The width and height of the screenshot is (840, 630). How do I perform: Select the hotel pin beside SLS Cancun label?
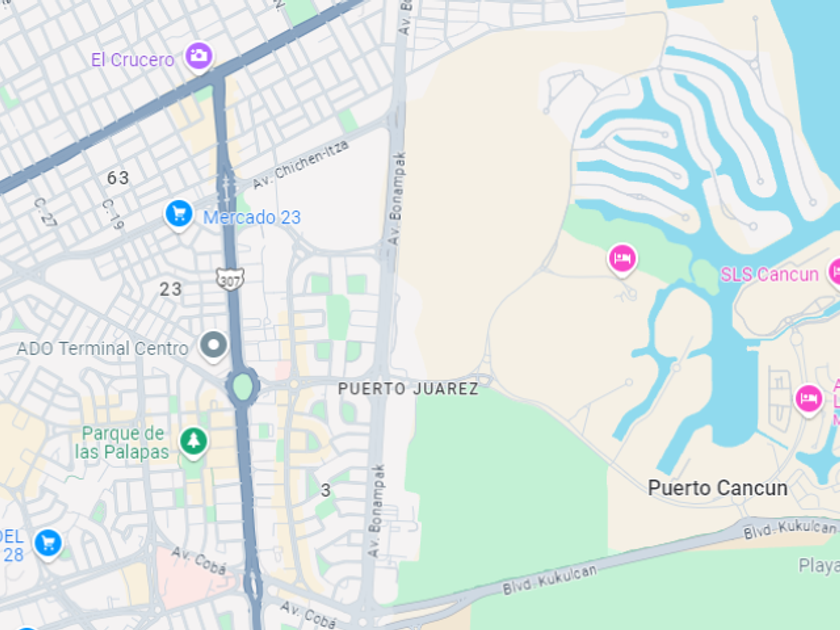pos(835,273)
